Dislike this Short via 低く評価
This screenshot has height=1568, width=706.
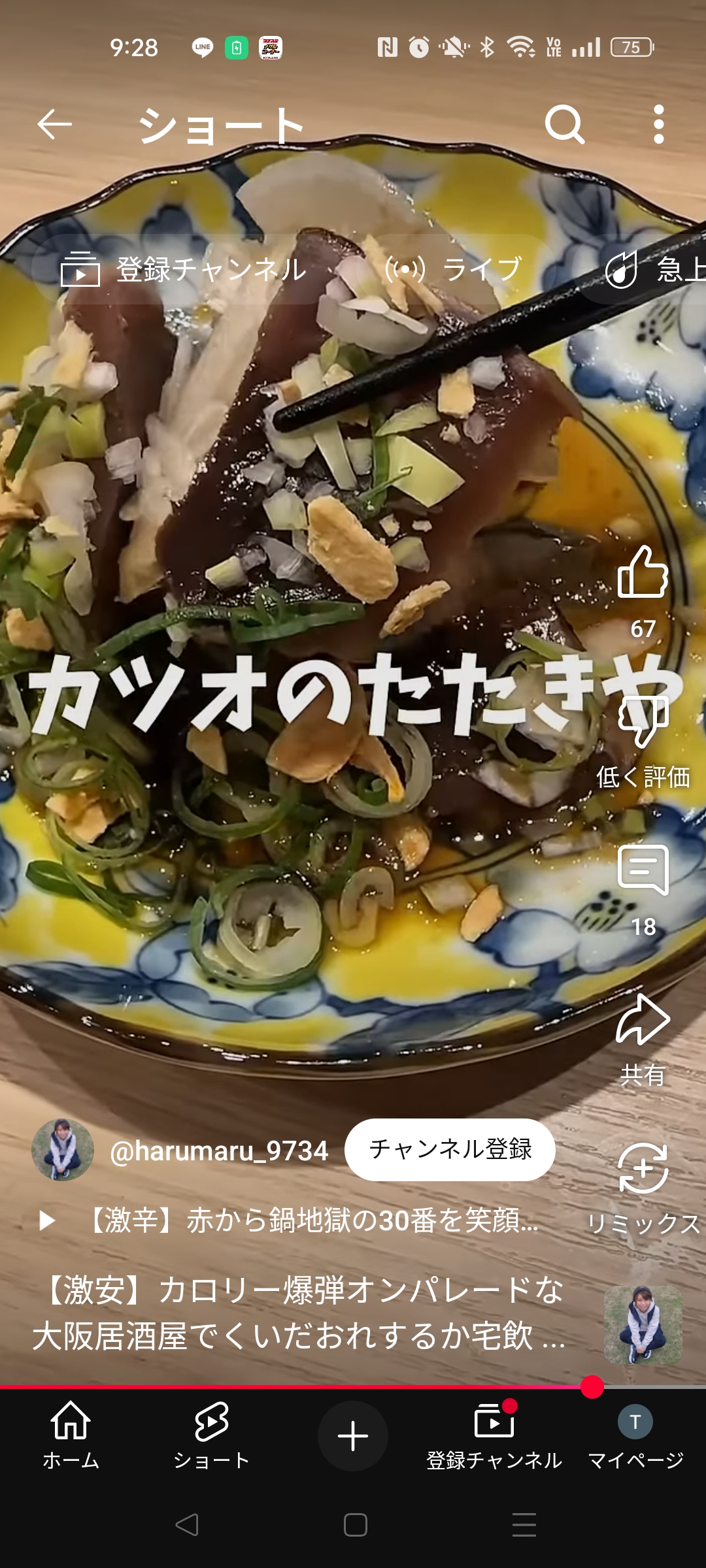[643, 722]
